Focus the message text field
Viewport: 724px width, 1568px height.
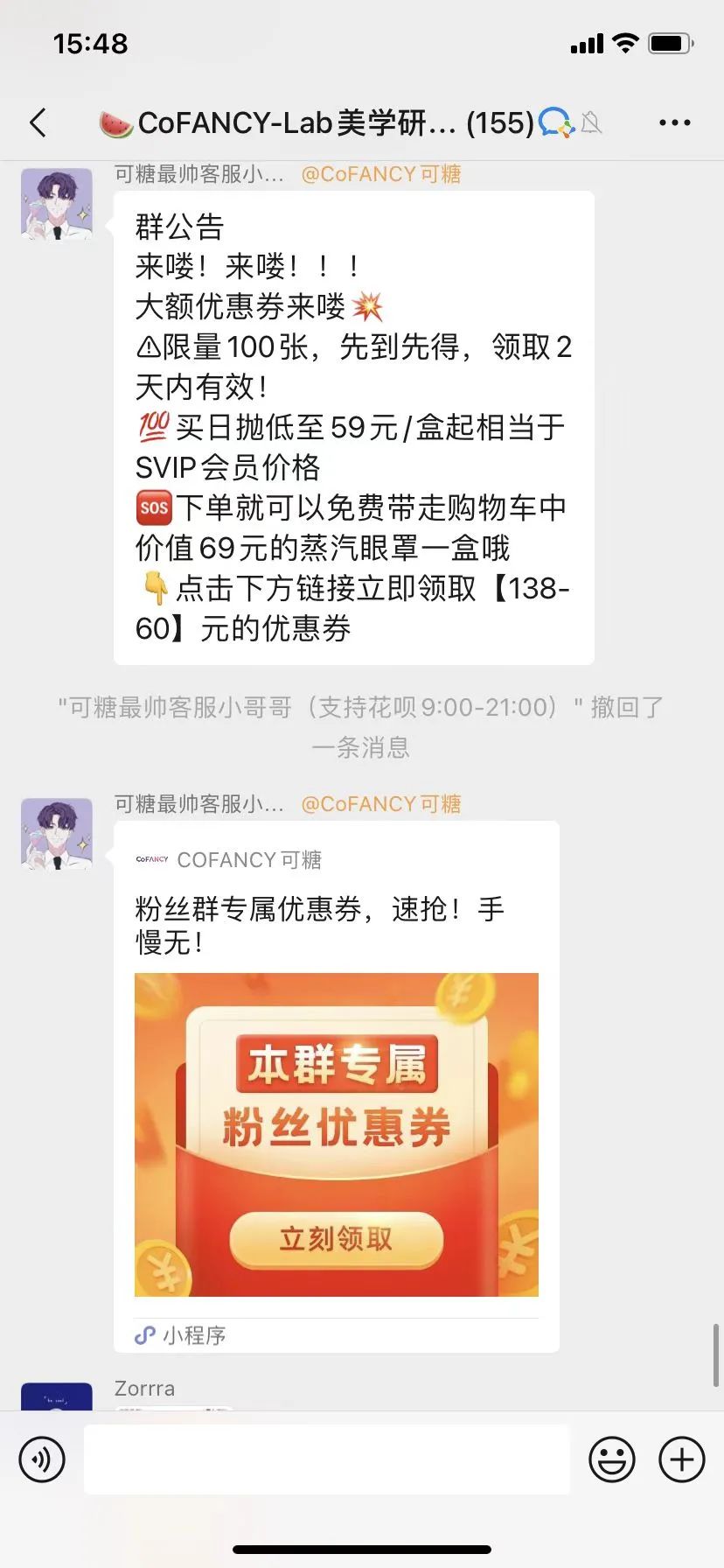pyautogui.click(x=326, y=1459)
